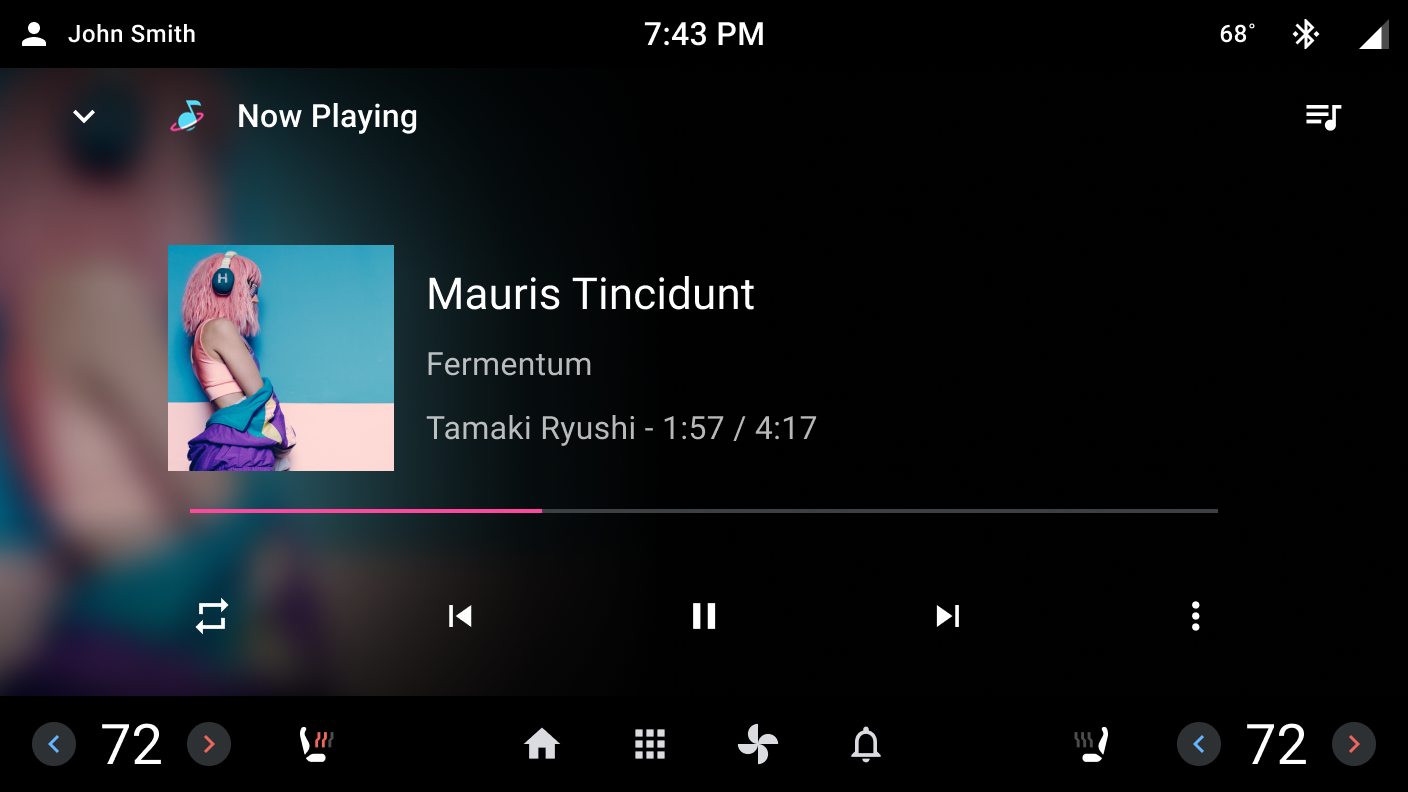Open the playback queue

(1323, 117)
